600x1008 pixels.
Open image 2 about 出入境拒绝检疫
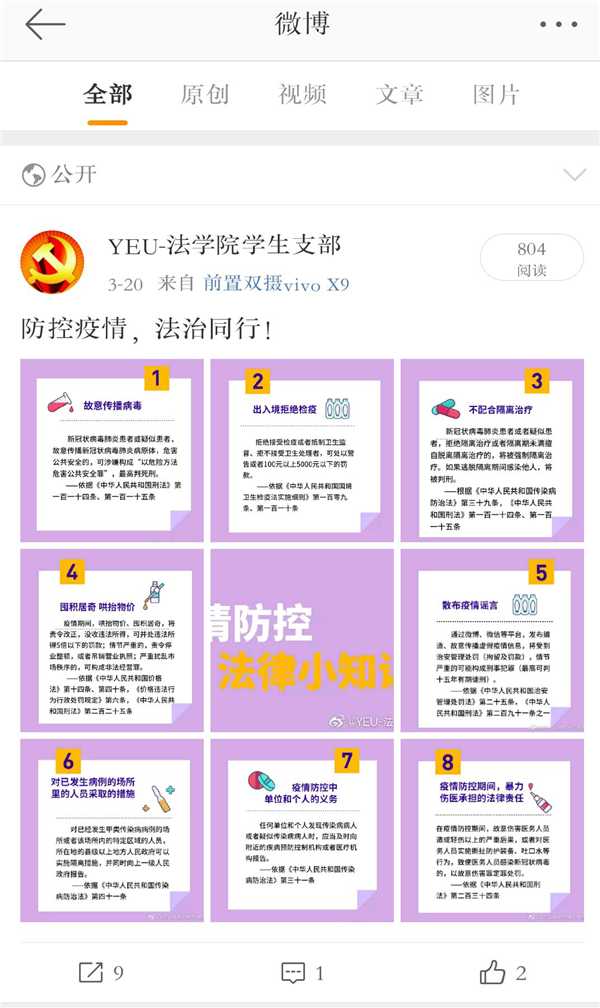pyautogui.click(x=301, y=450)
